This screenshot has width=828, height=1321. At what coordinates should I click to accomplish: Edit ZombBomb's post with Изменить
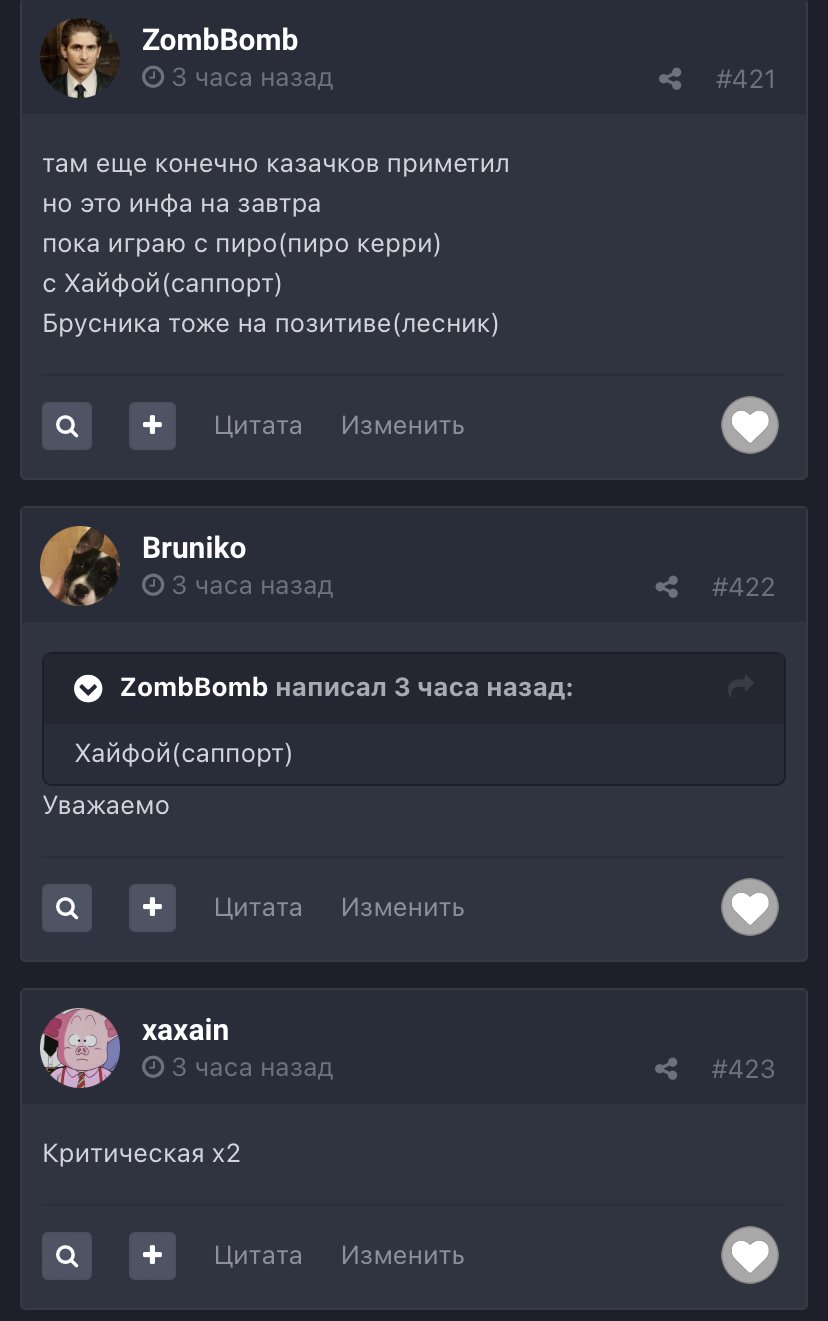402,425
